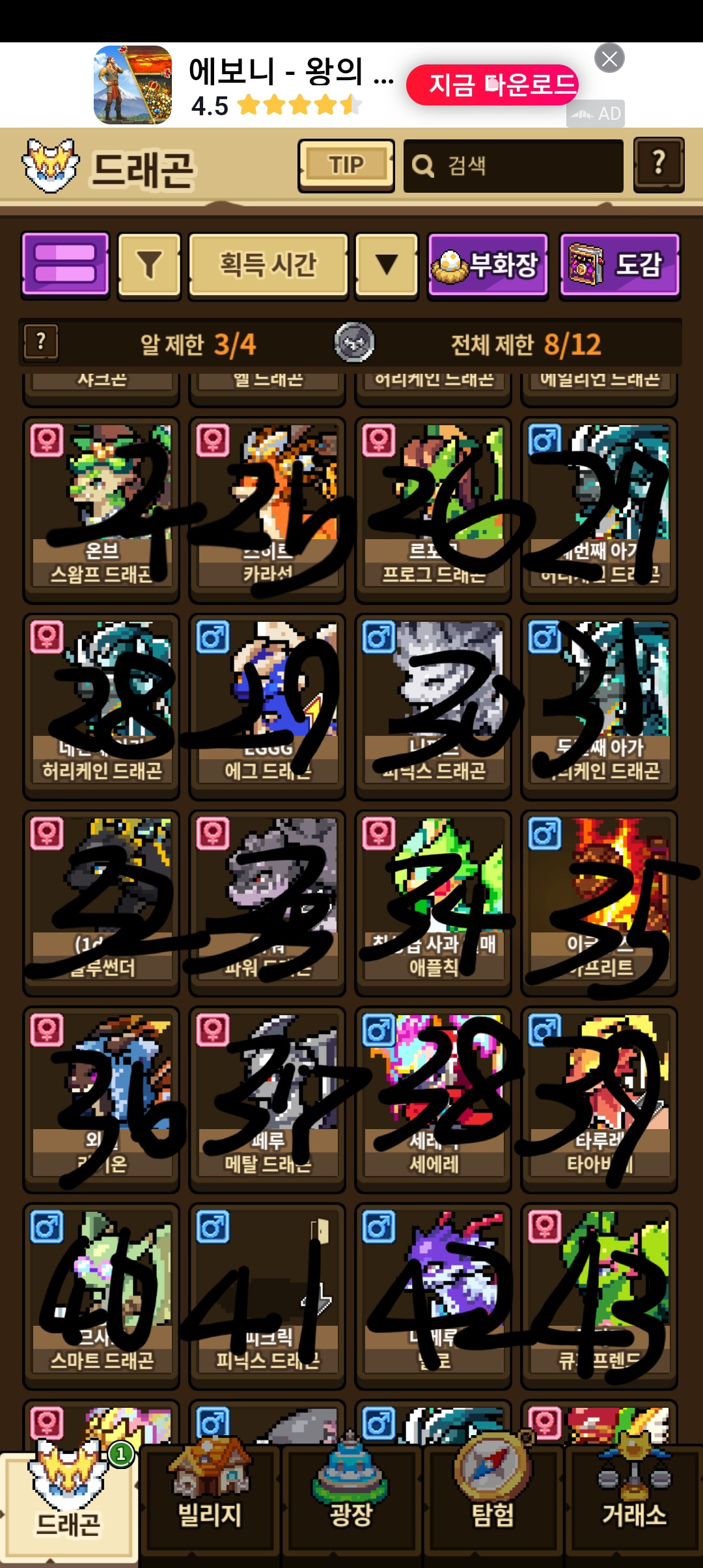The image size is (703, 1568).
Task: Select the 획득 시간 sort option
Action: (268, 266)
